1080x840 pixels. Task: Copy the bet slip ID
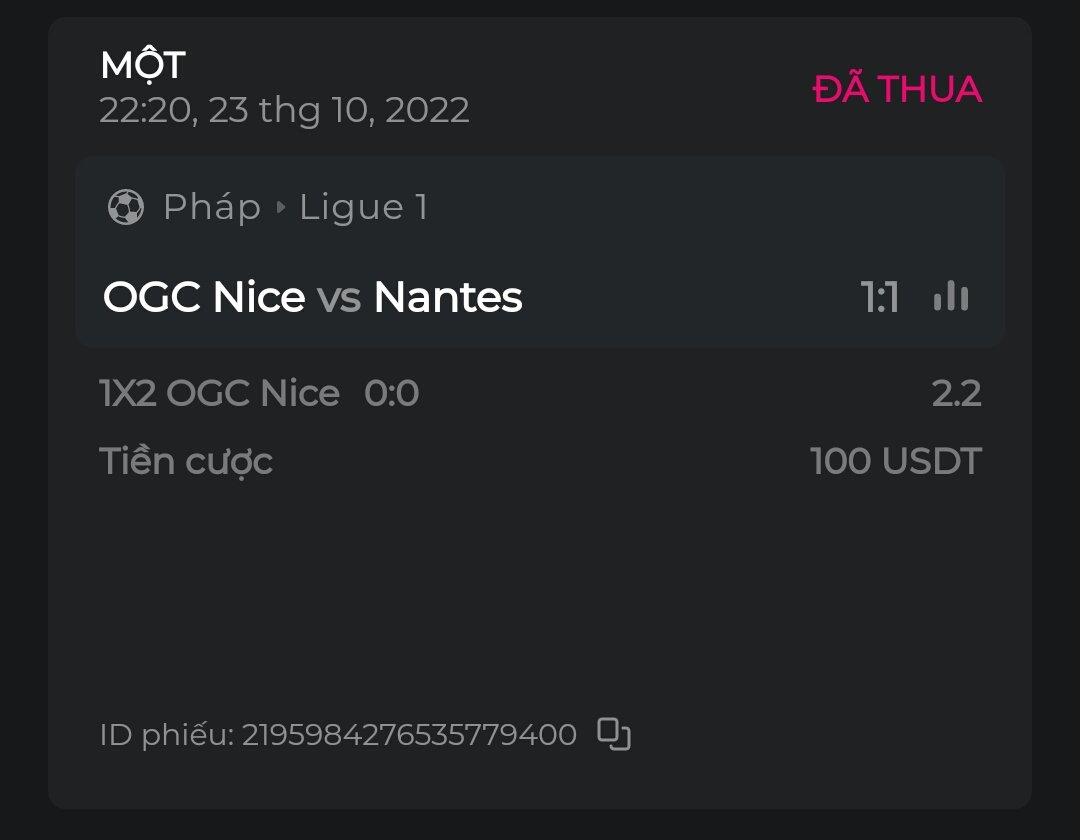tap(613, 734)
